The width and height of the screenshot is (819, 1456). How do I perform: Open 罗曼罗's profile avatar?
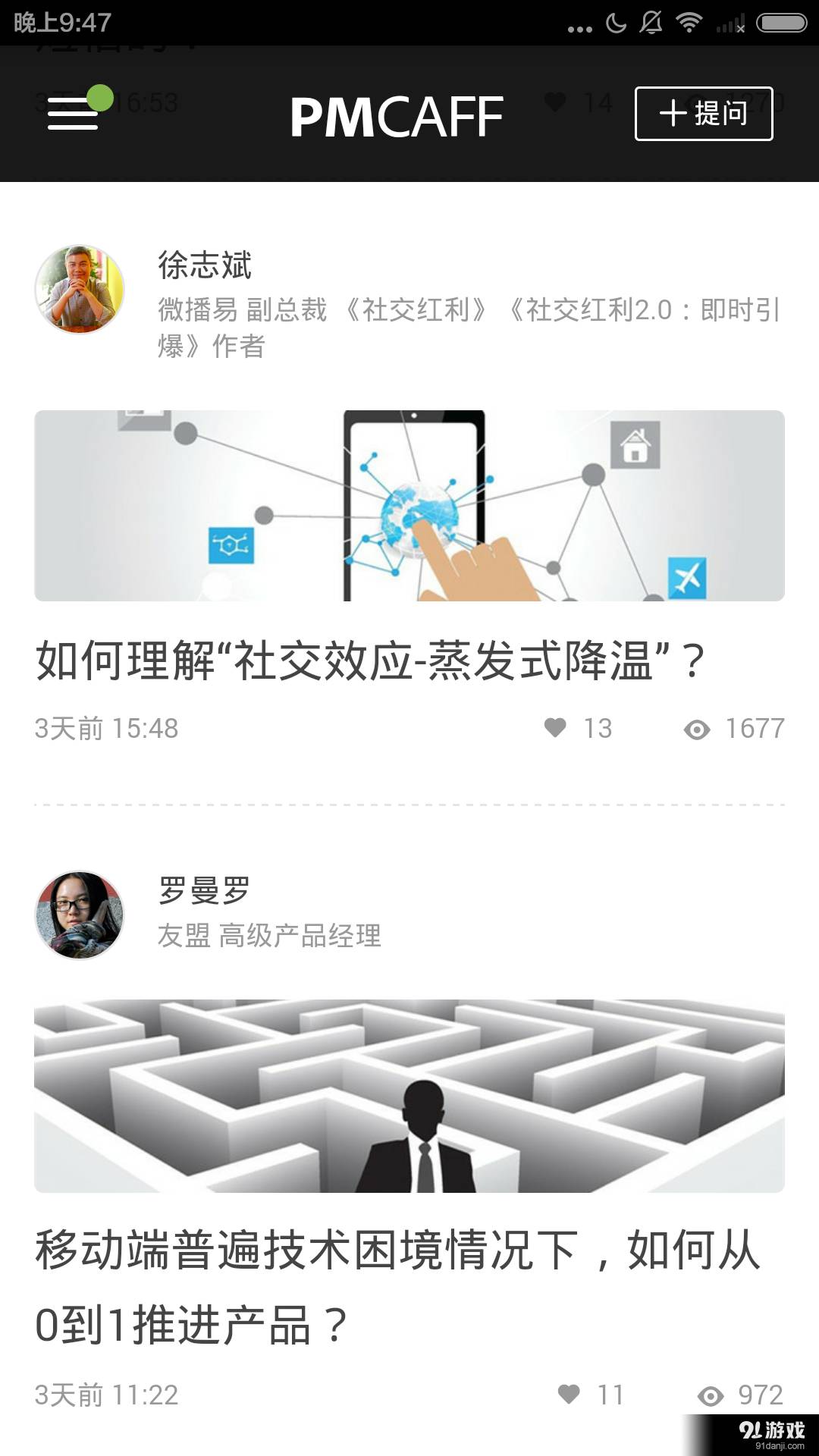pos(80,915)
